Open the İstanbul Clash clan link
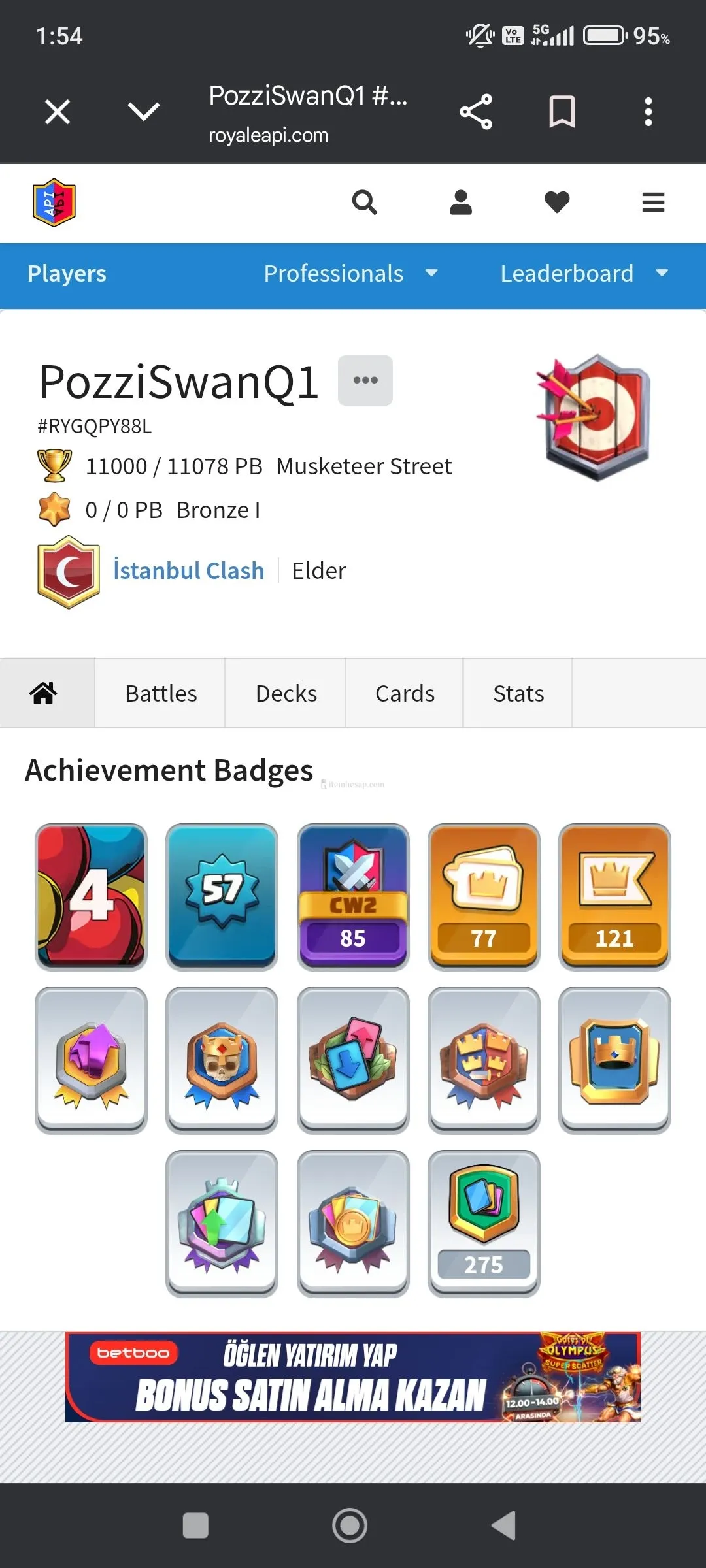The width and height of the screenshot is (706, 1568). 188,571
